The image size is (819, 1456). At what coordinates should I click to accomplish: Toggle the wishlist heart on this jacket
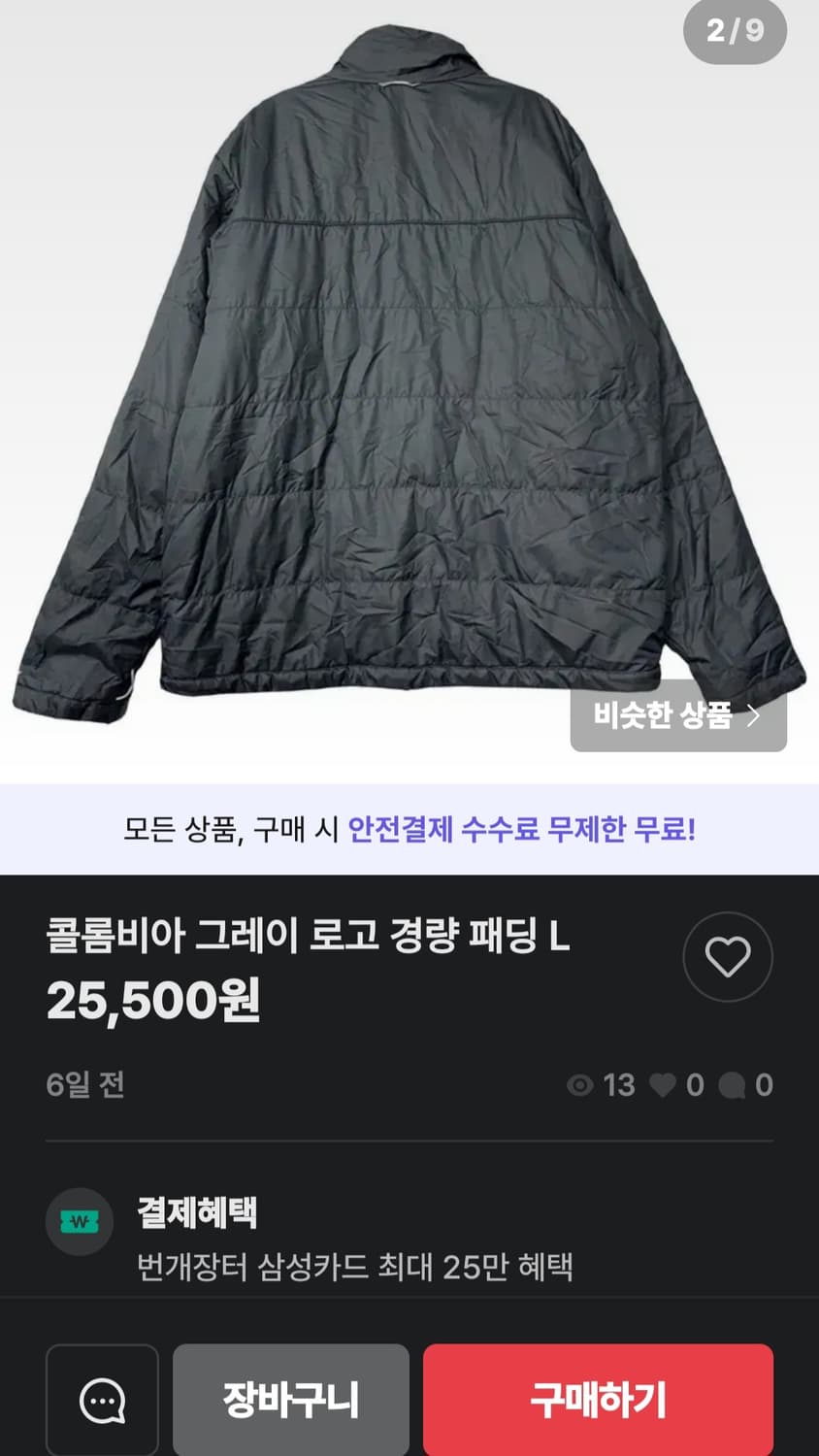click(728, 956)
